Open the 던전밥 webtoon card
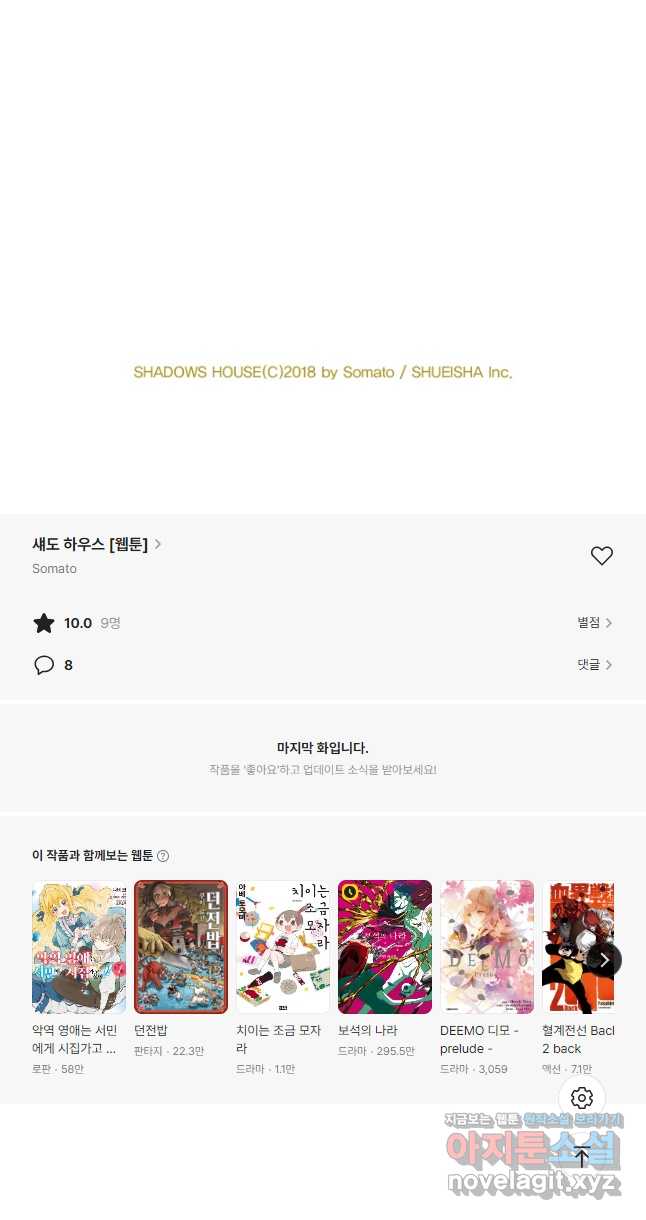This screenshot has height=1220, width=646. point(181,947)
